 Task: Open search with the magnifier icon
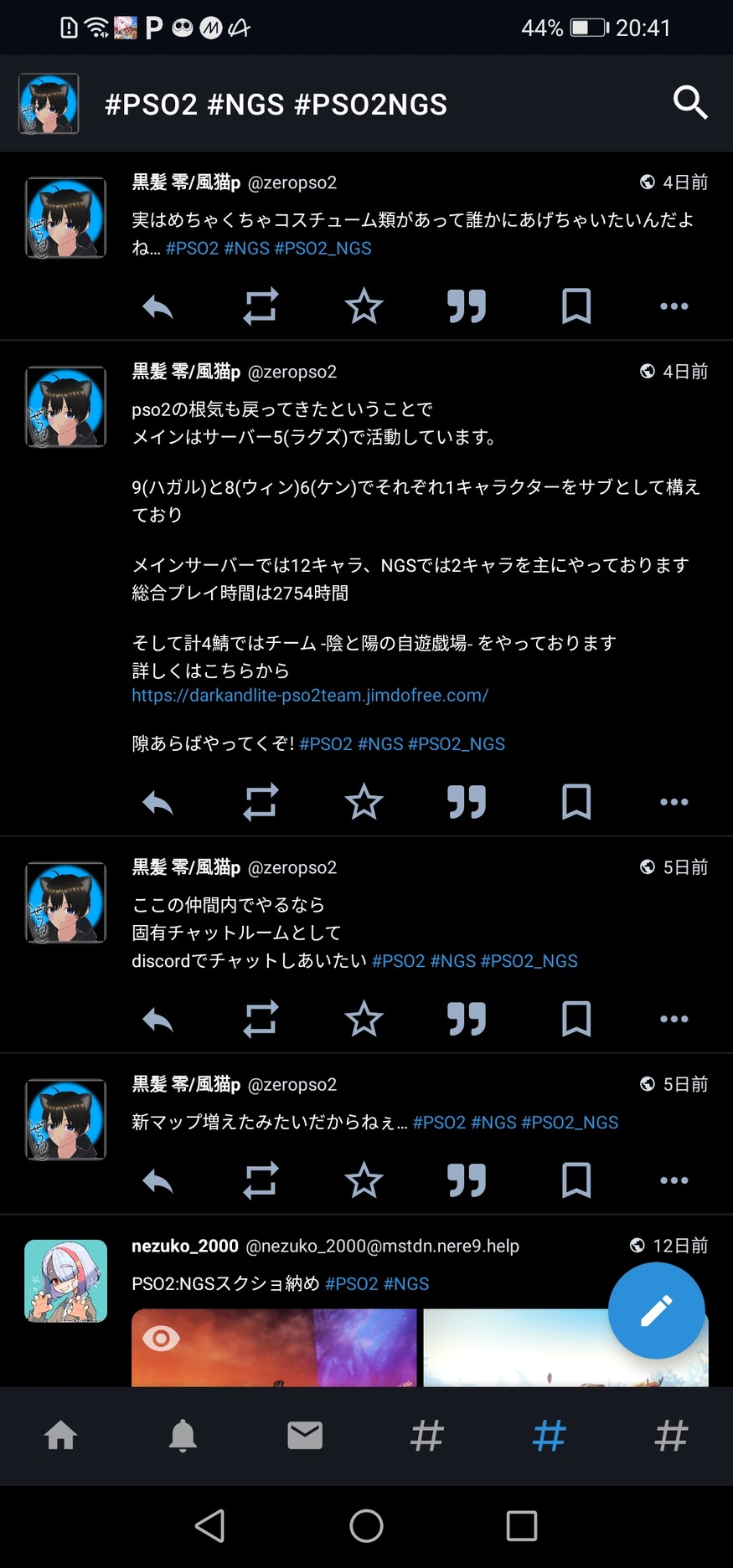coord(689,103)
